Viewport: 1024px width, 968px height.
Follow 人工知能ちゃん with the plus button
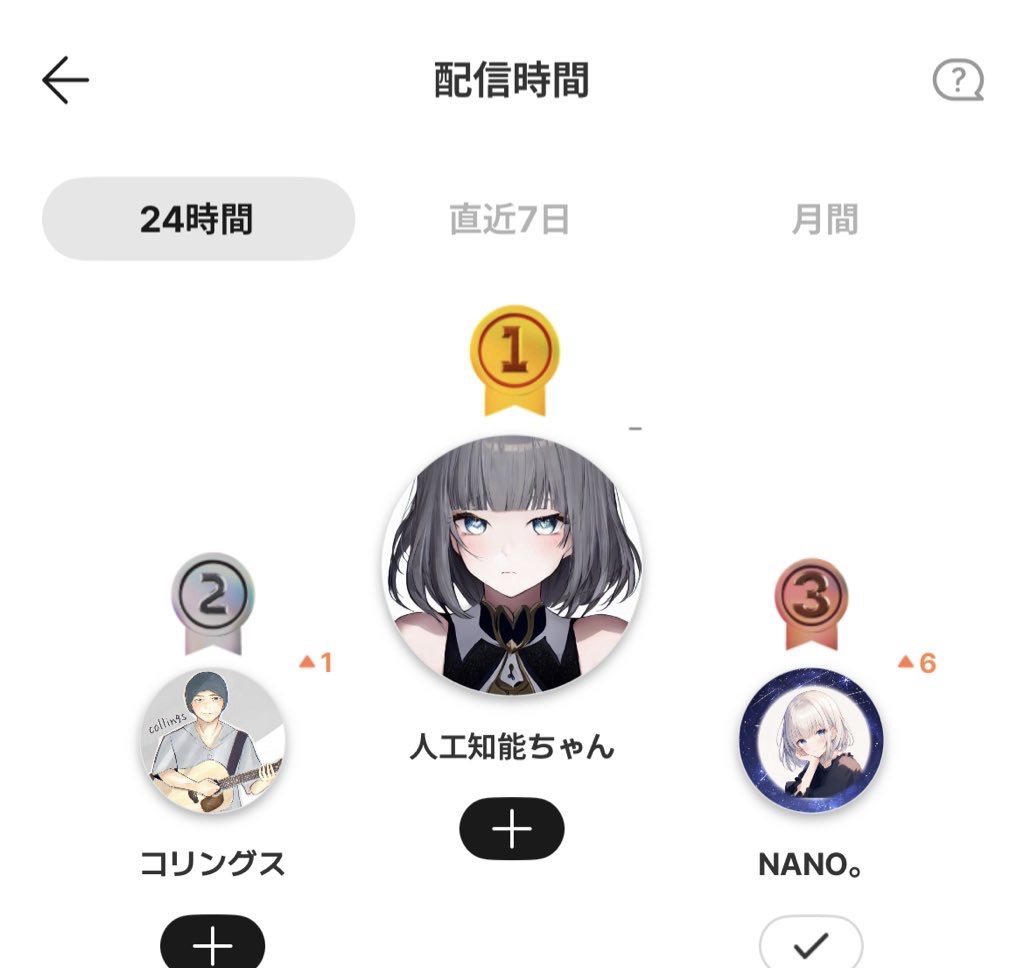[512, 829]
